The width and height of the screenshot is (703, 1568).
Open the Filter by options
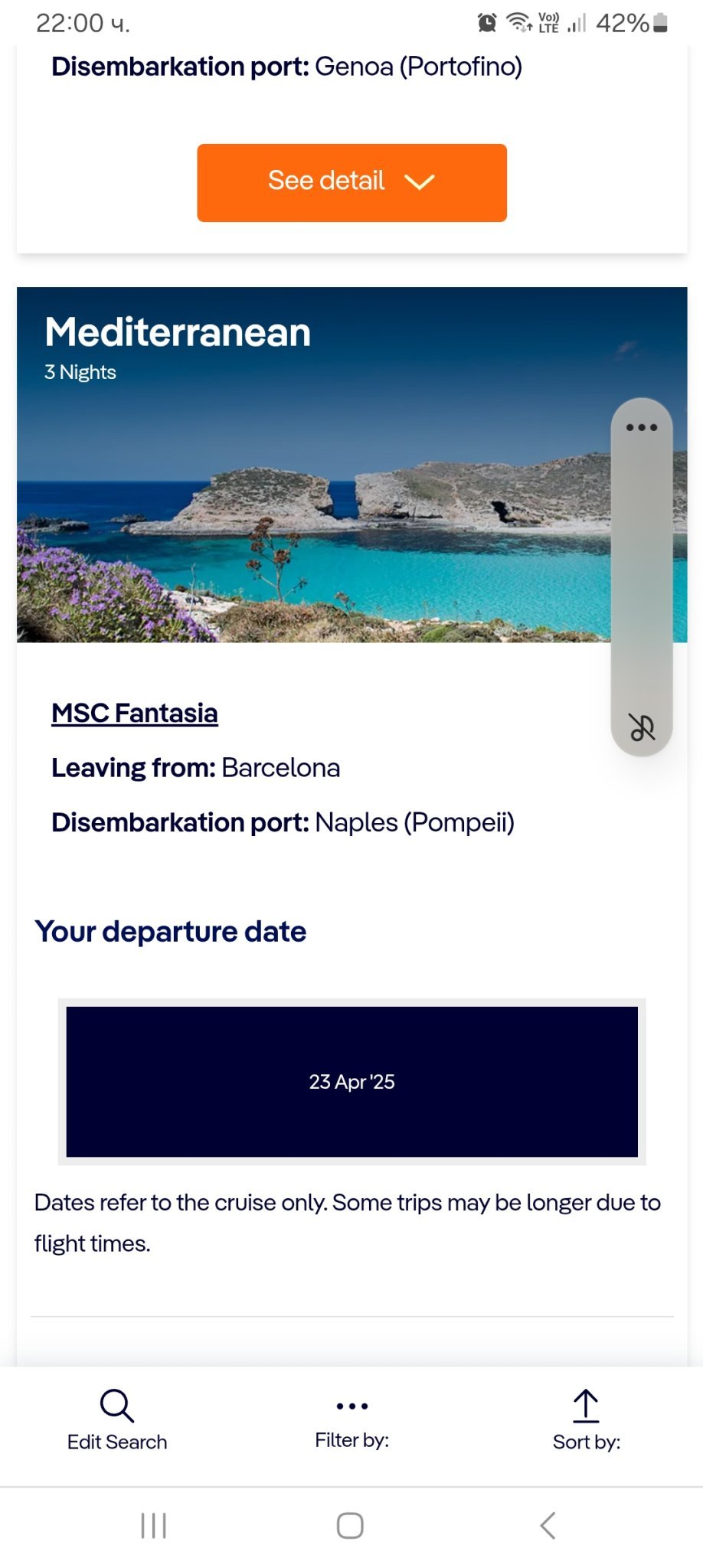351,1421
